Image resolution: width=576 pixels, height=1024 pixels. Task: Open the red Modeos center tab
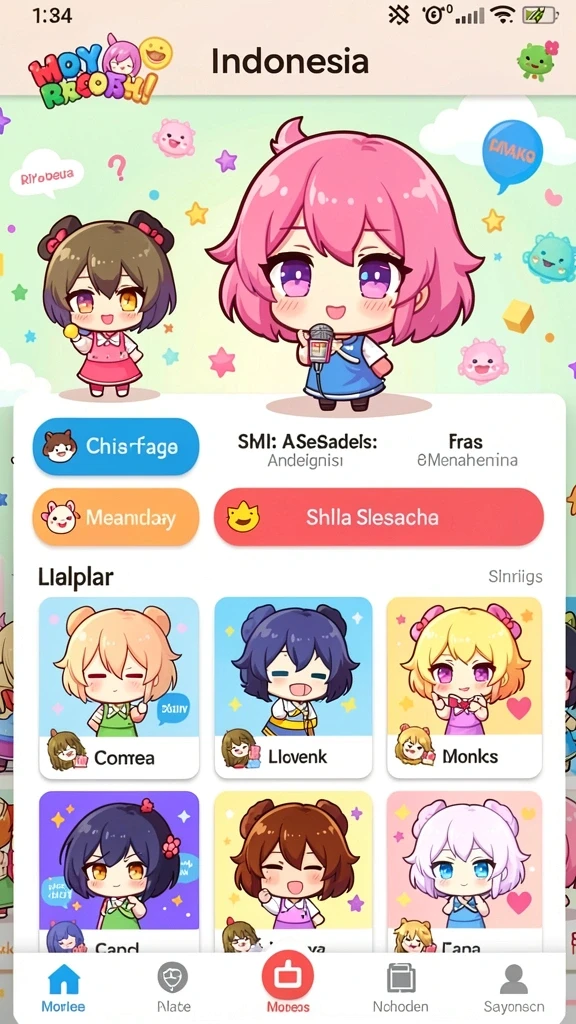click(x=288, y=985)
